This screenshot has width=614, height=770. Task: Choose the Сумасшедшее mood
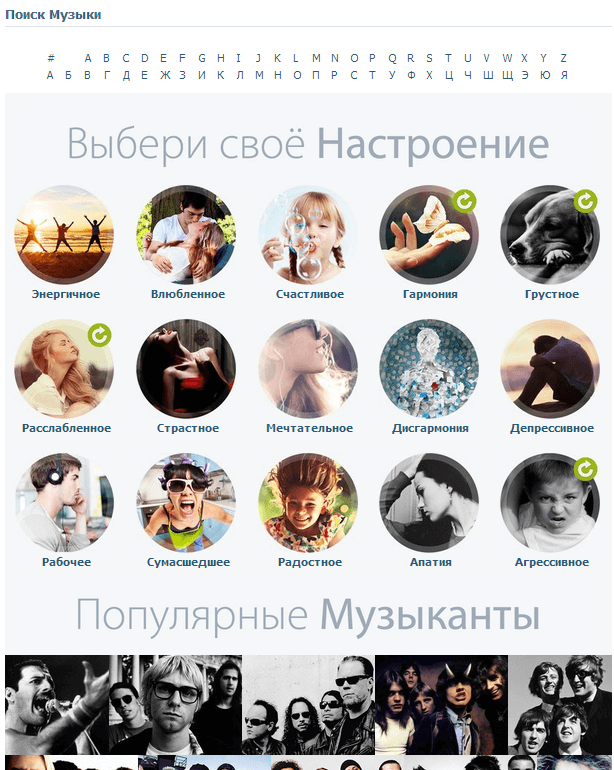pyautogui.click(x=187, y=503)
